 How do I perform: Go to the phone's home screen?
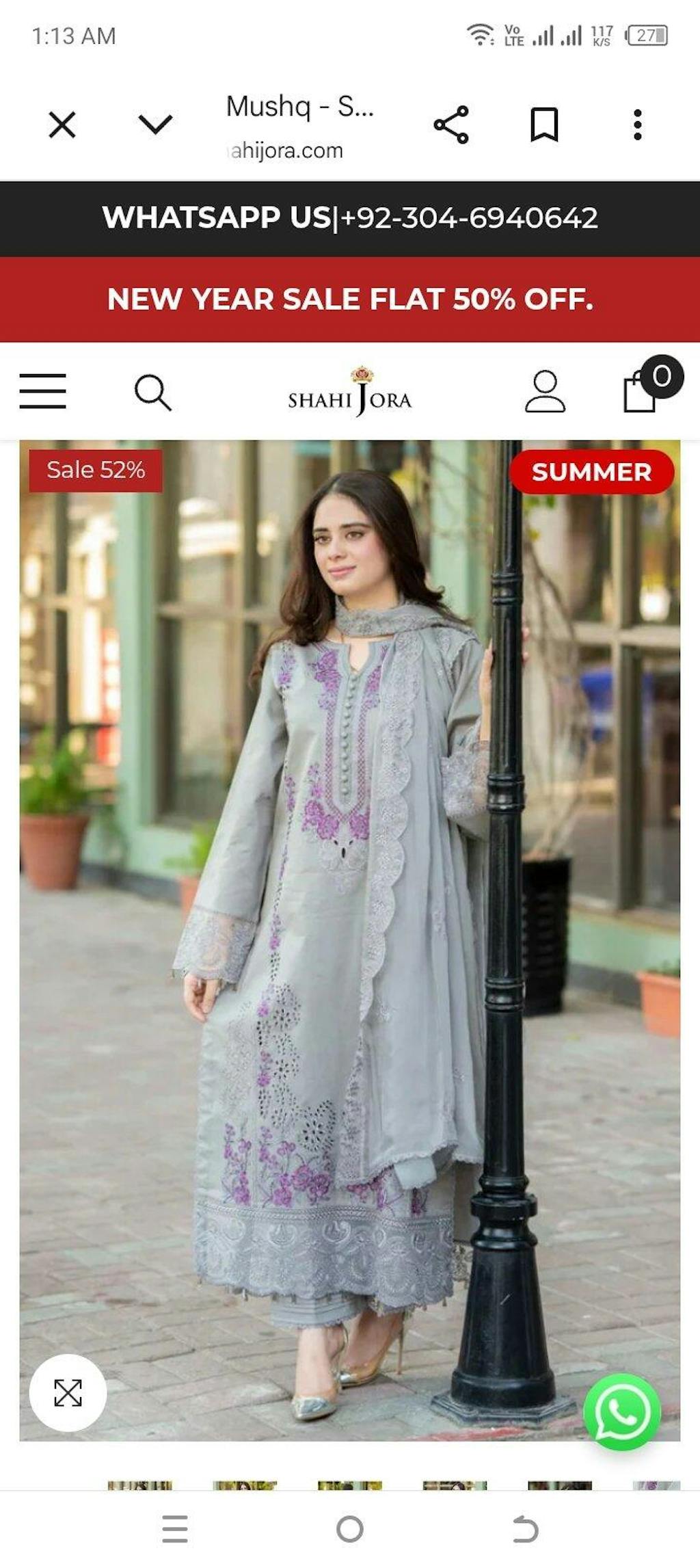pyautogui.click(x=350, y=1529)
